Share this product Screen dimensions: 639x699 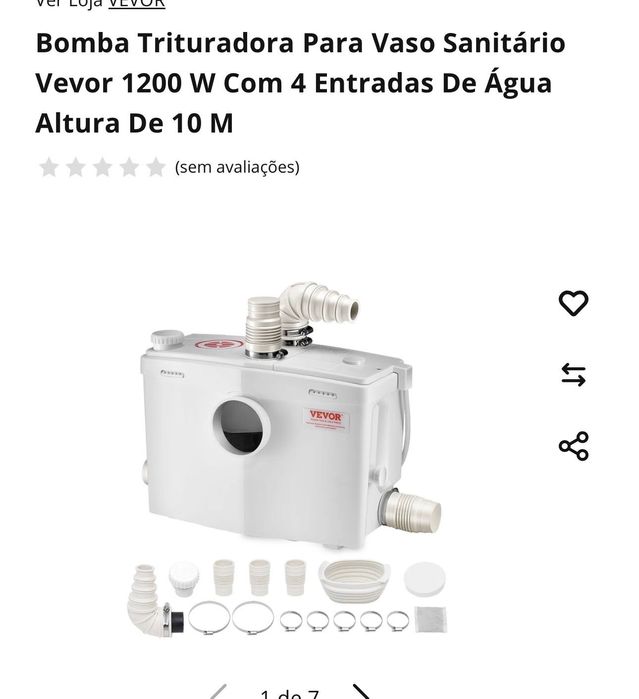573,446
